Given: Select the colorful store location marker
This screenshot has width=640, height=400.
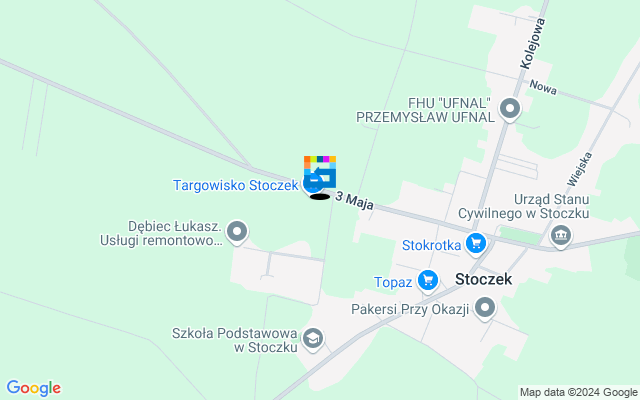Looking at the screenshot, I should tap(320, 171).
